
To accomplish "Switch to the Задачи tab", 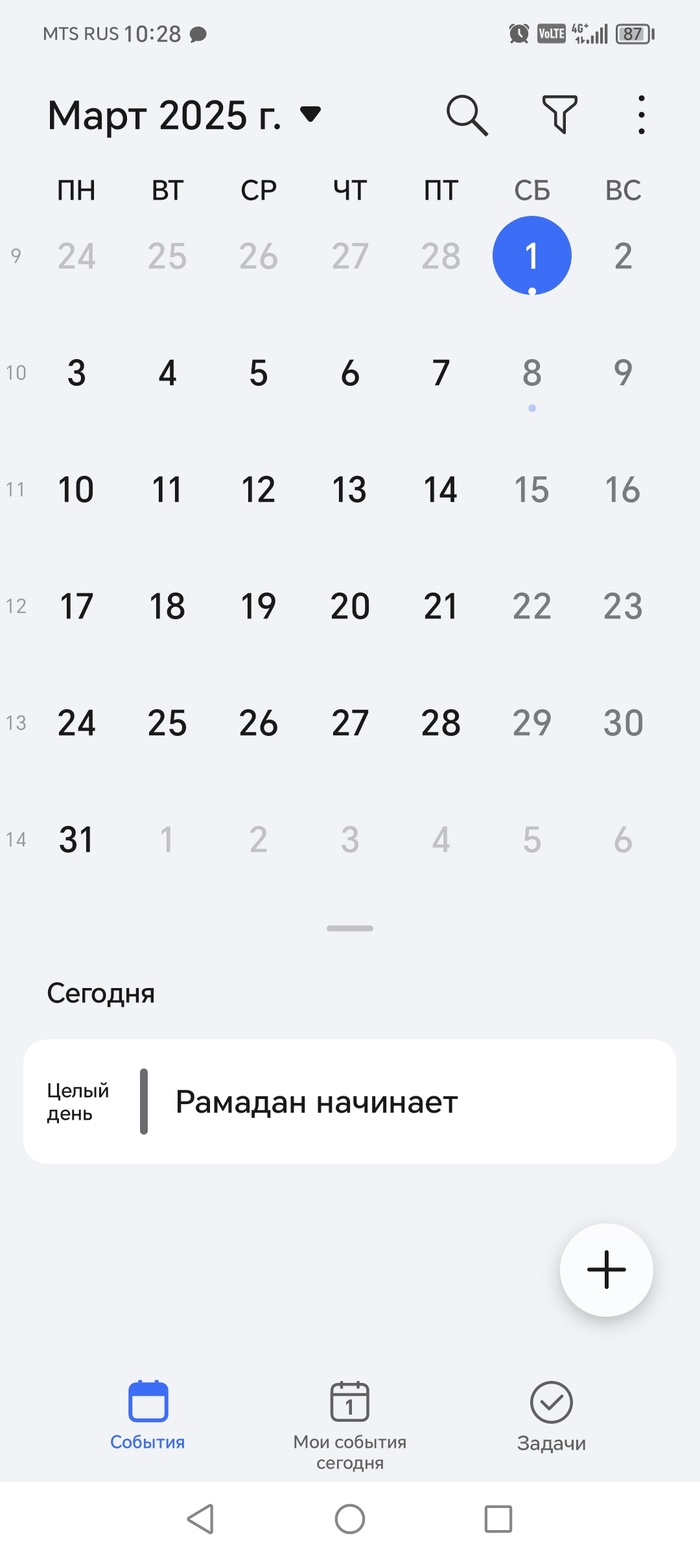I will 551,1416.
